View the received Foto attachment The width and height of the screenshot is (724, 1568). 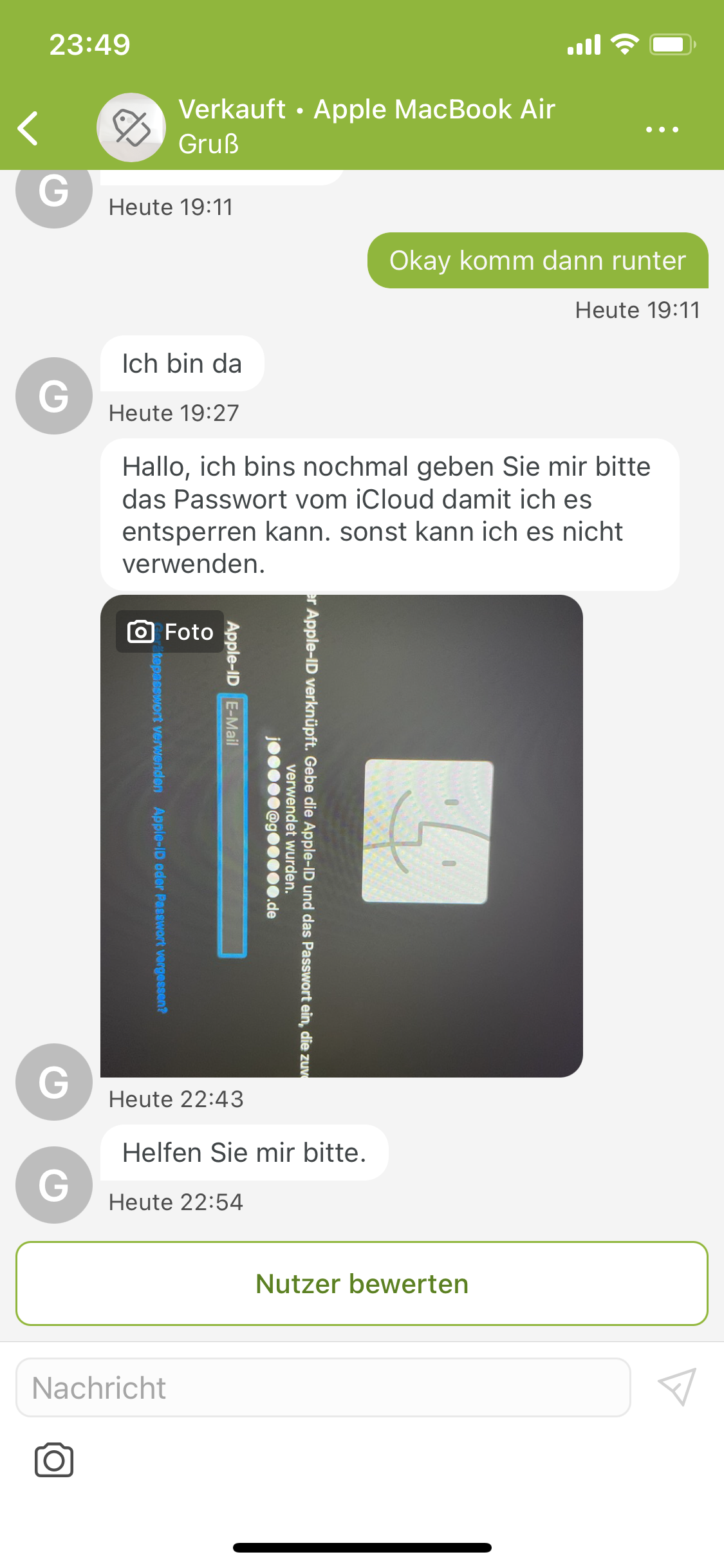[341, 835]
